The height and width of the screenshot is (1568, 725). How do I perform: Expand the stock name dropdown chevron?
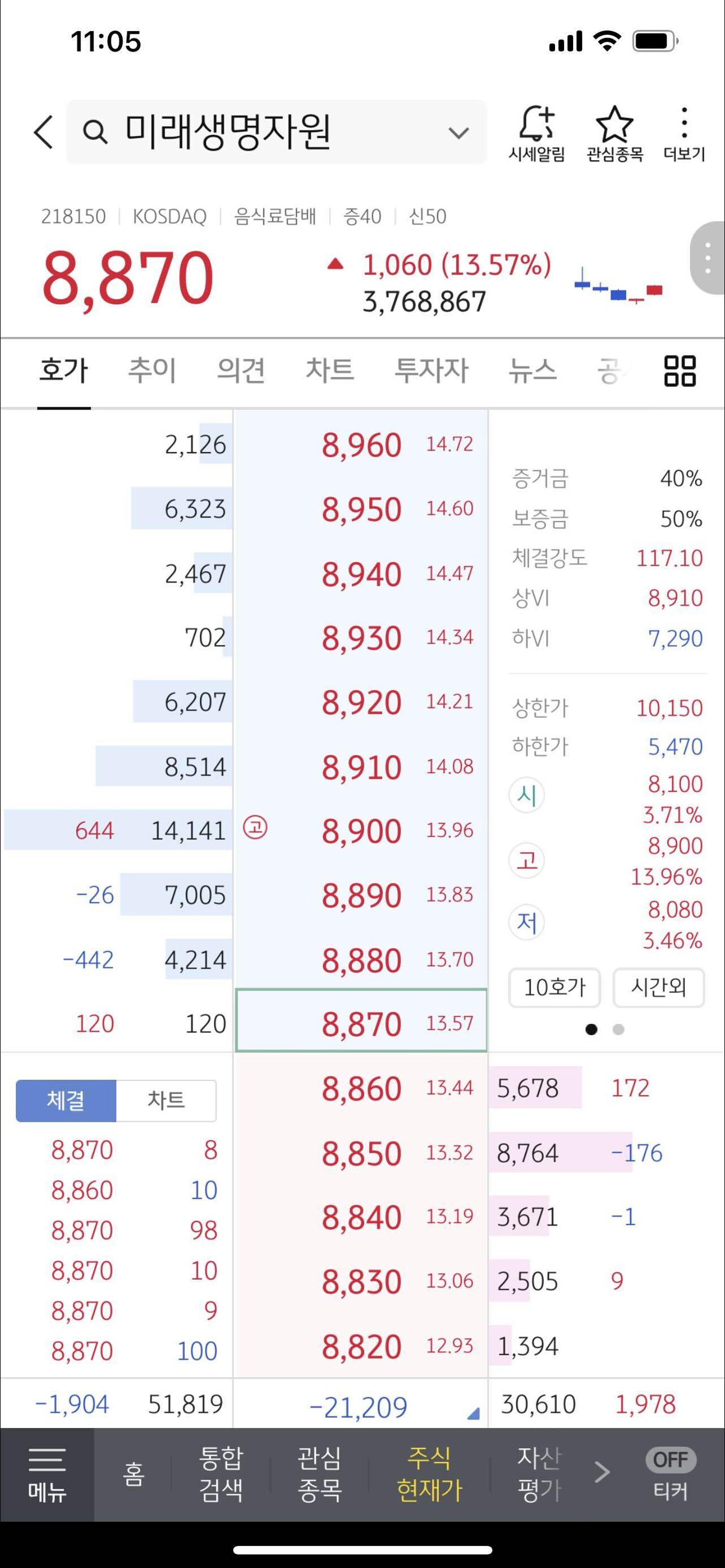point(458,133)
